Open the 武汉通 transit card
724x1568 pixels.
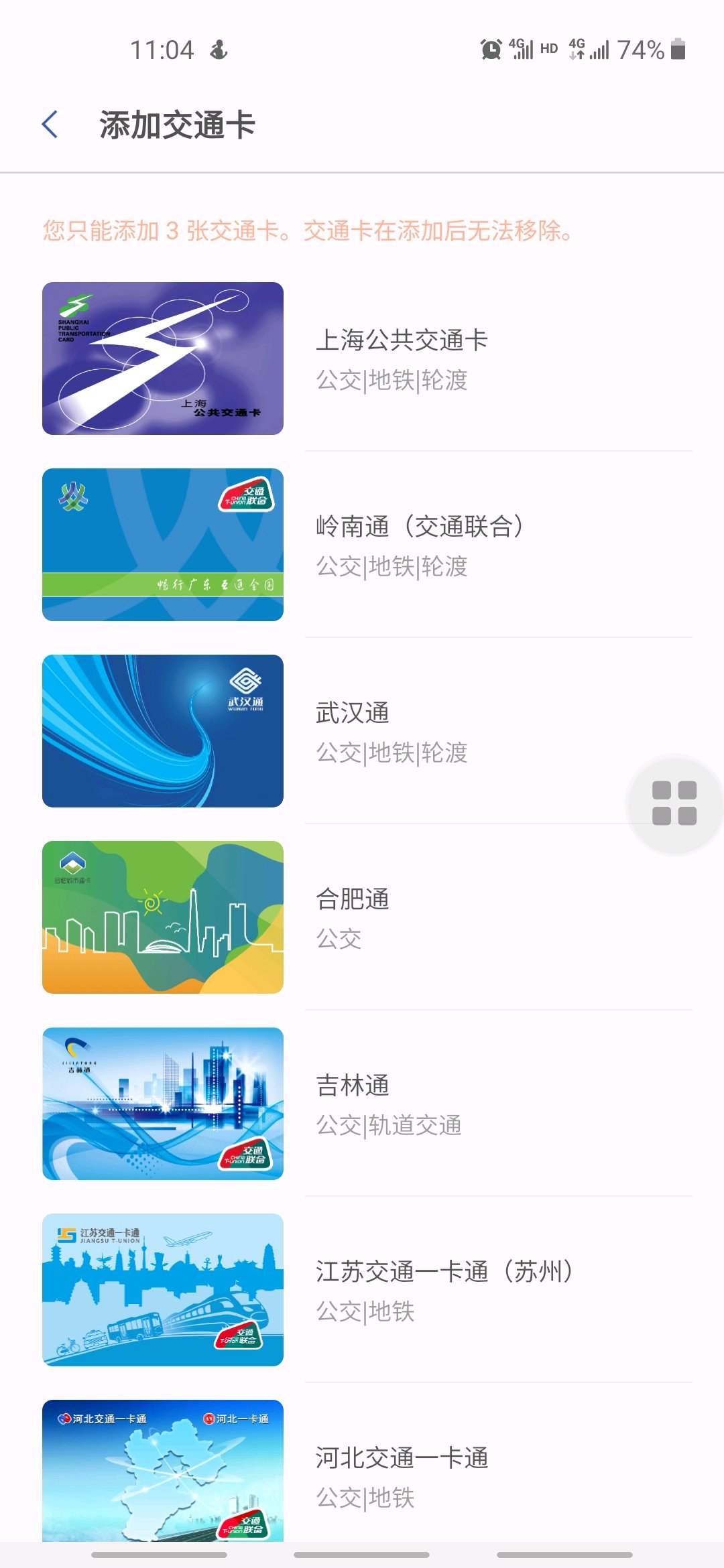[391, 732]
